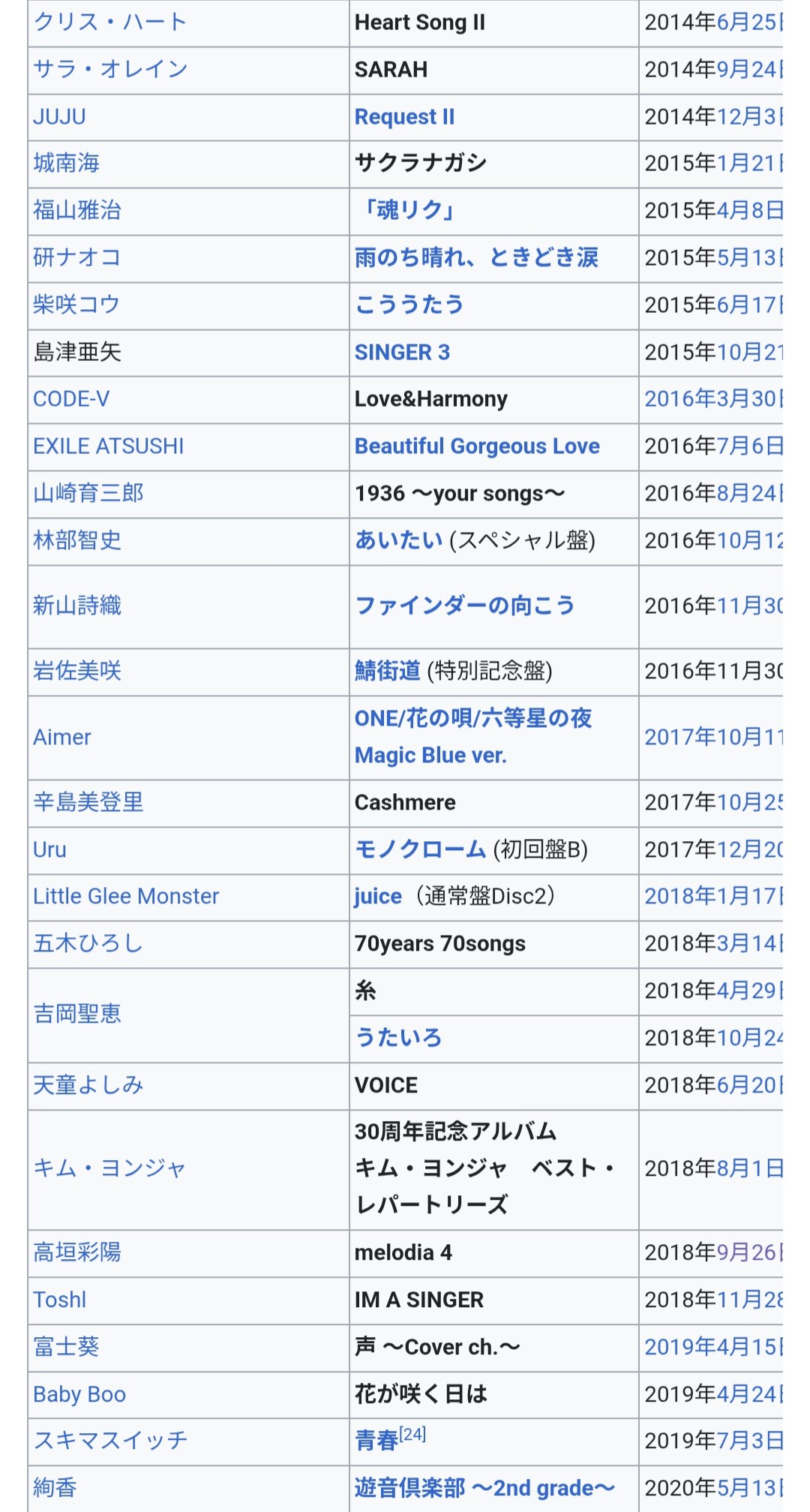Open the 2017年10月11日 date link

point(712,738)
